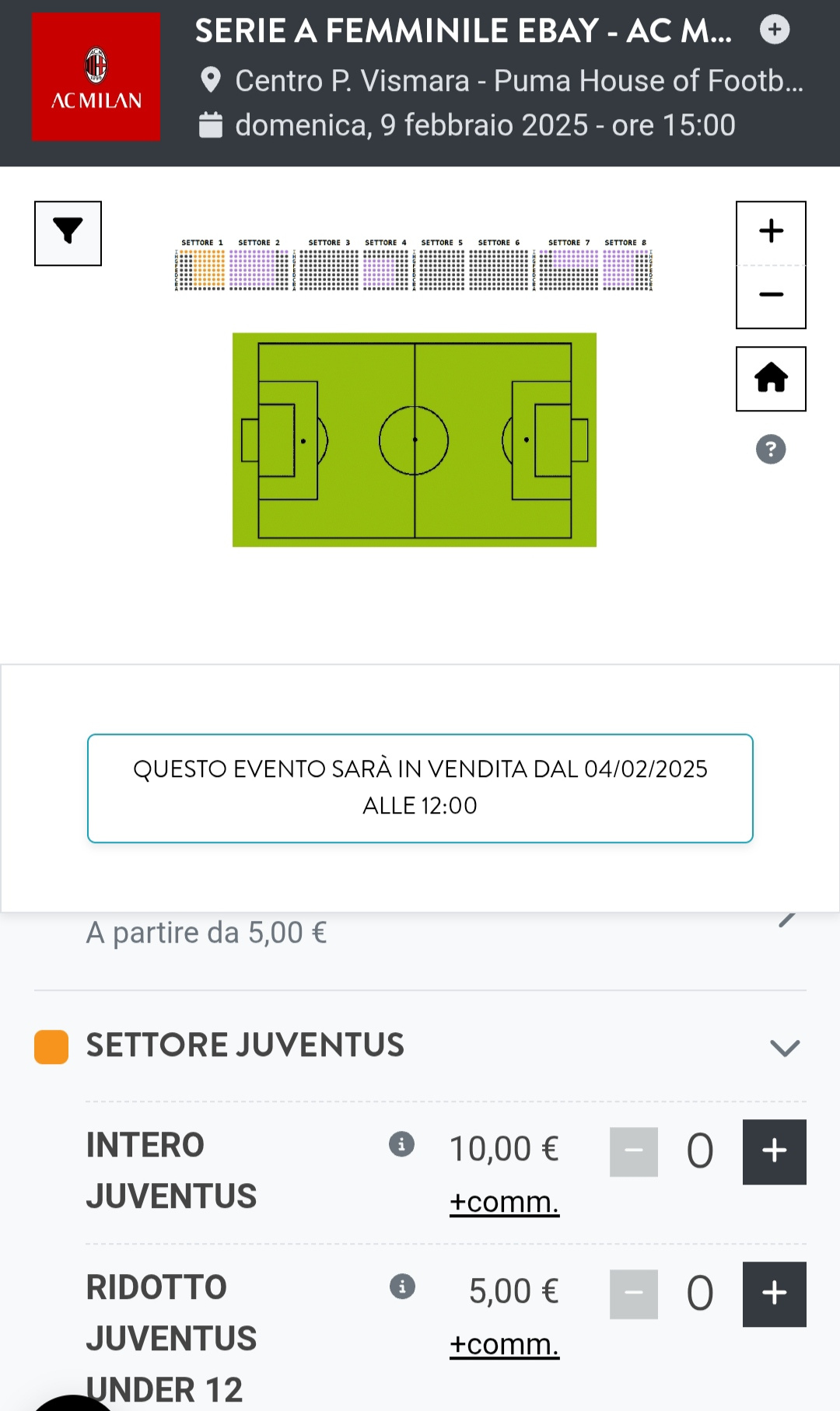Zoom out of the seating map
This screenshot has height=1411, width=840.
click(771, 296)
